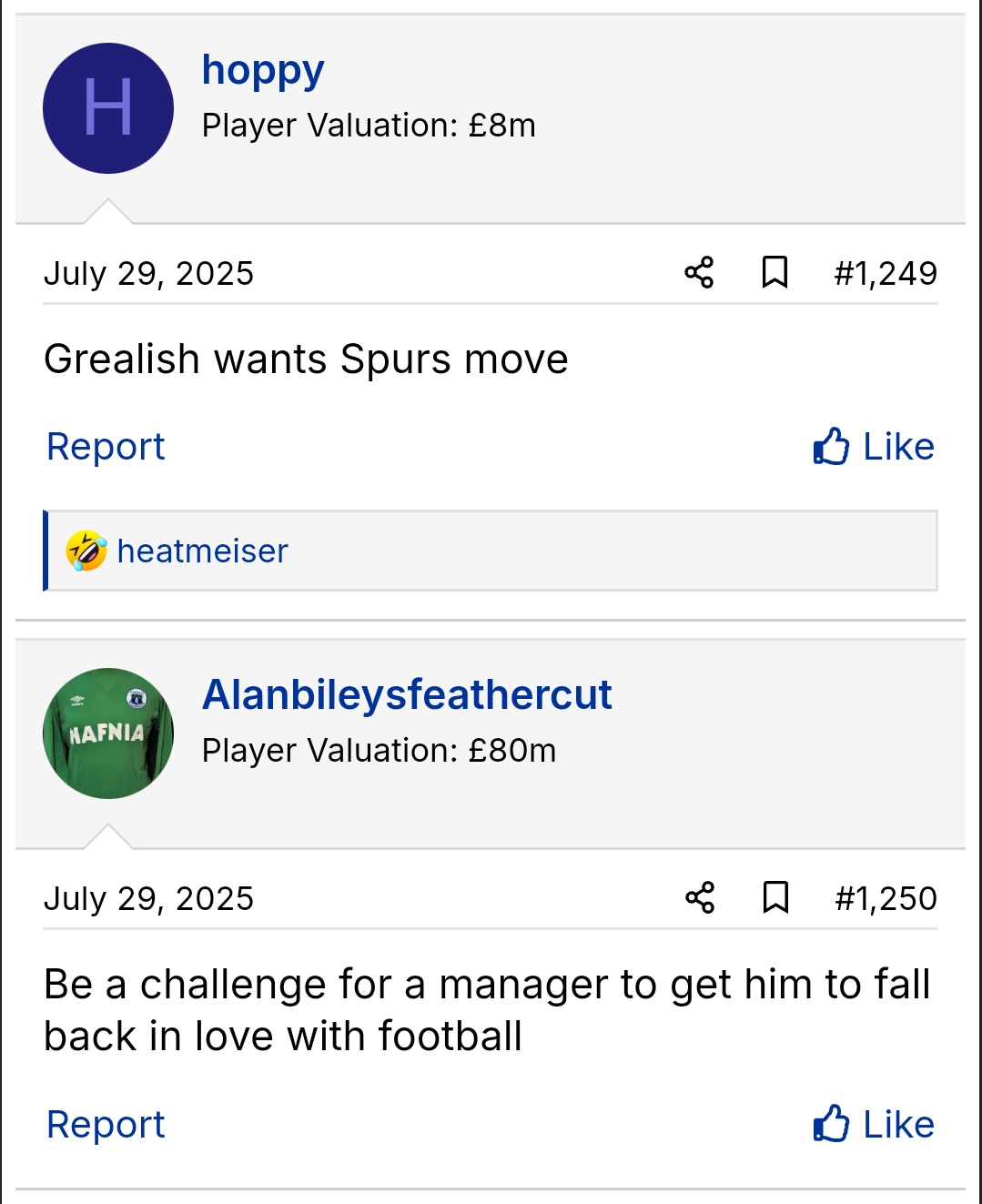Viewport: 982px width, 1204px height.
Task: Tap Alanbileysfeathercut's green shirt avatar
Action: (108, 734)
